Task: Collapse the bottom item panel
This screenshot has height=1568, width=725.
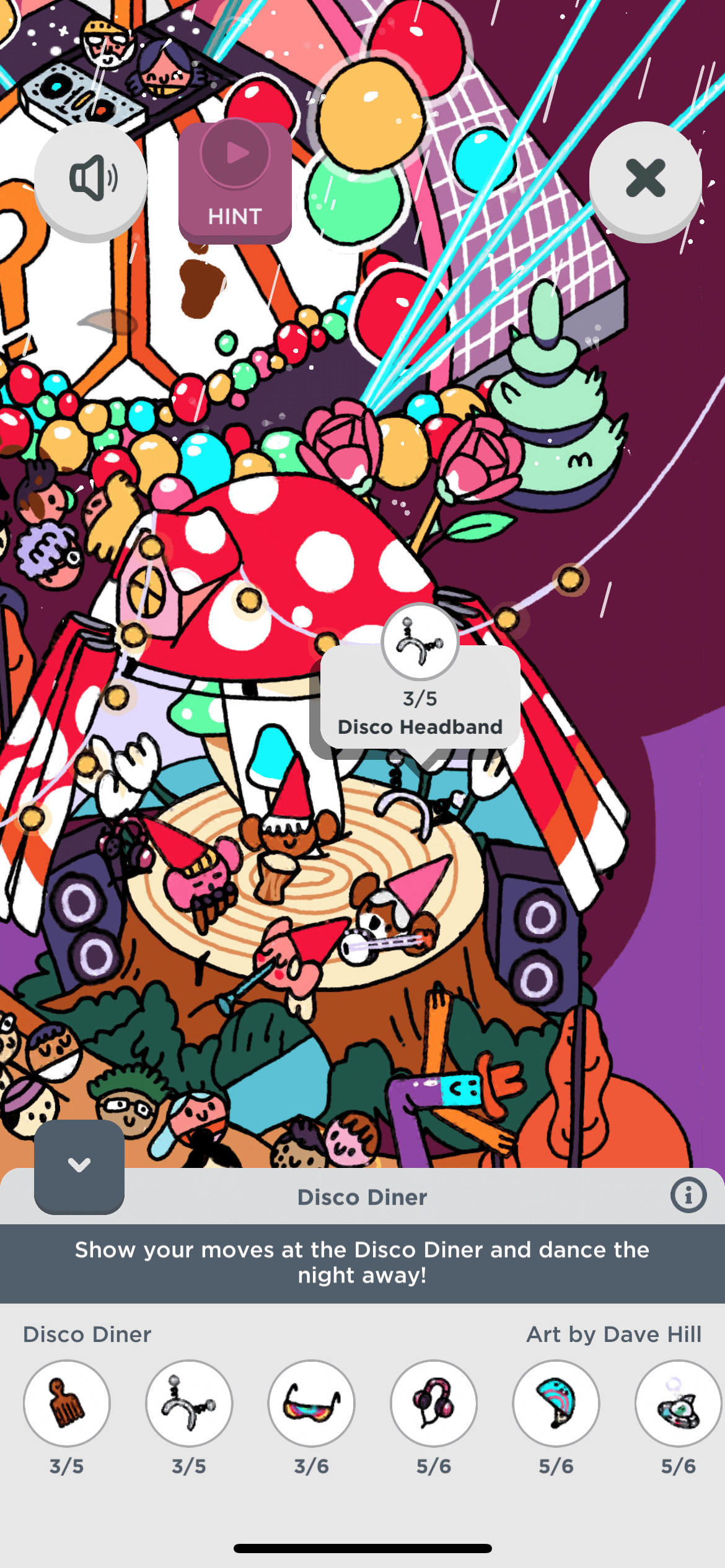Action: pyautogui.click(x=79, y=1165)
